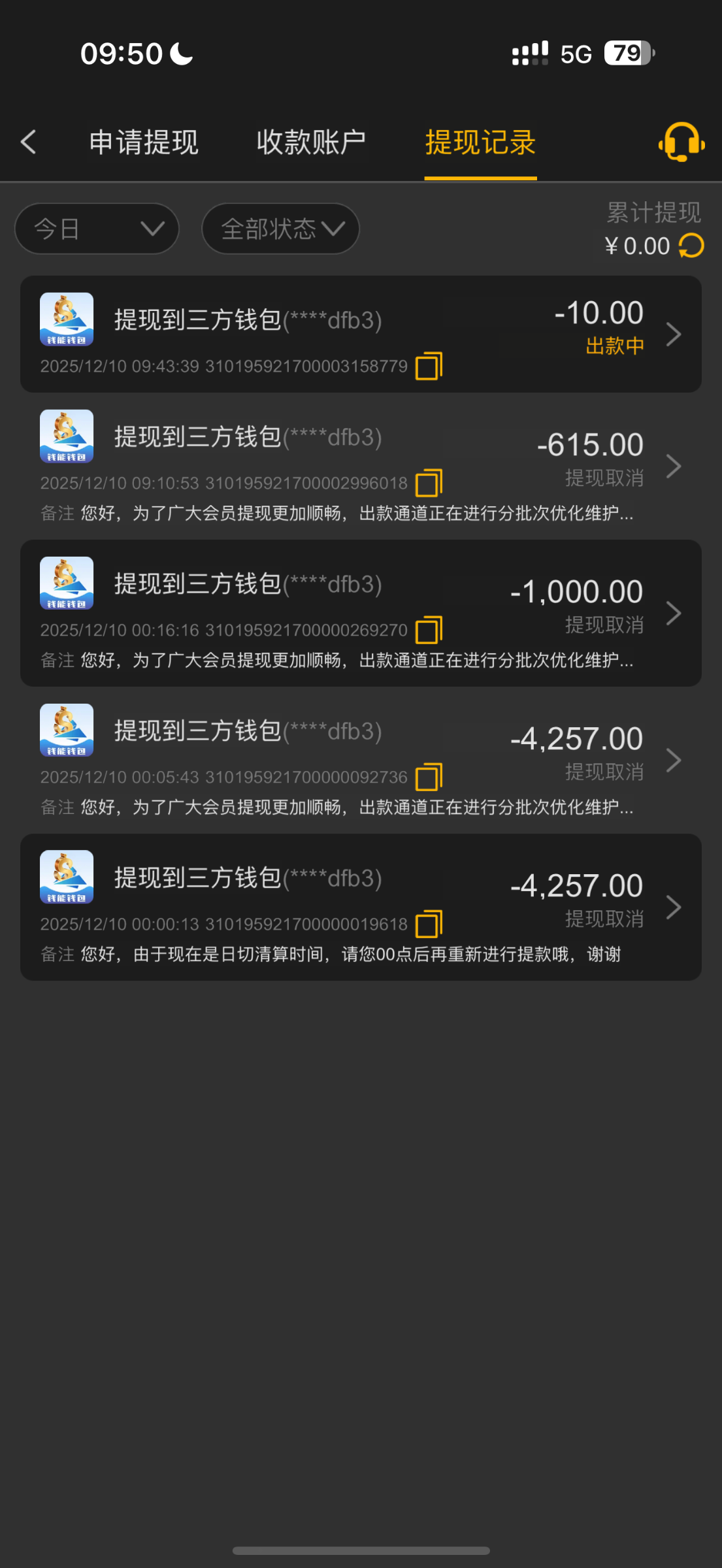Switch to the 收款账户 tab
The width and height of the screenshot is (722, 1568).
pos(310,142)
